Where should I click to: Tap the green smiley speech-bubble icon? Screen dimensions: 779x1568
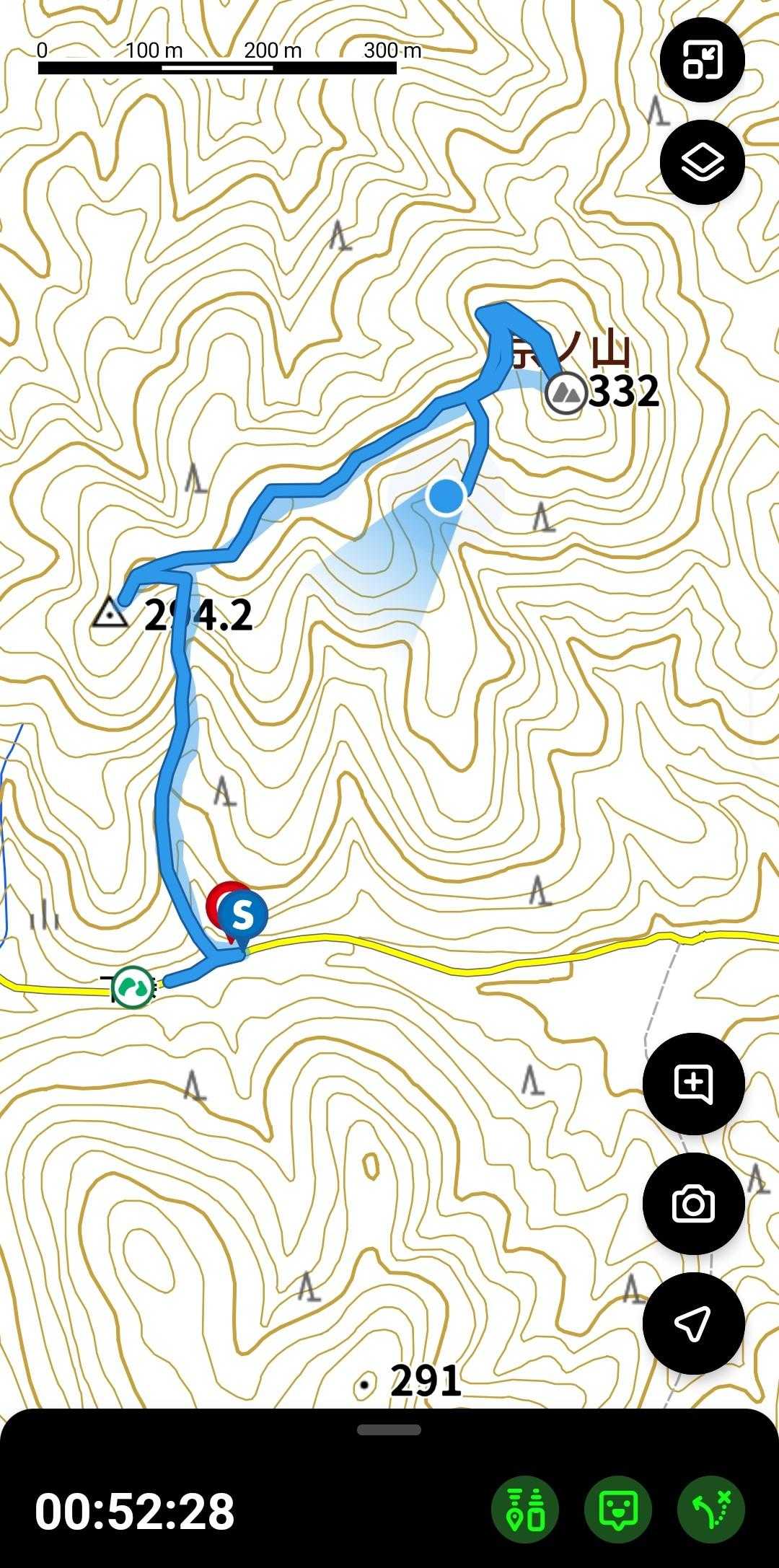click(618, 1510)
